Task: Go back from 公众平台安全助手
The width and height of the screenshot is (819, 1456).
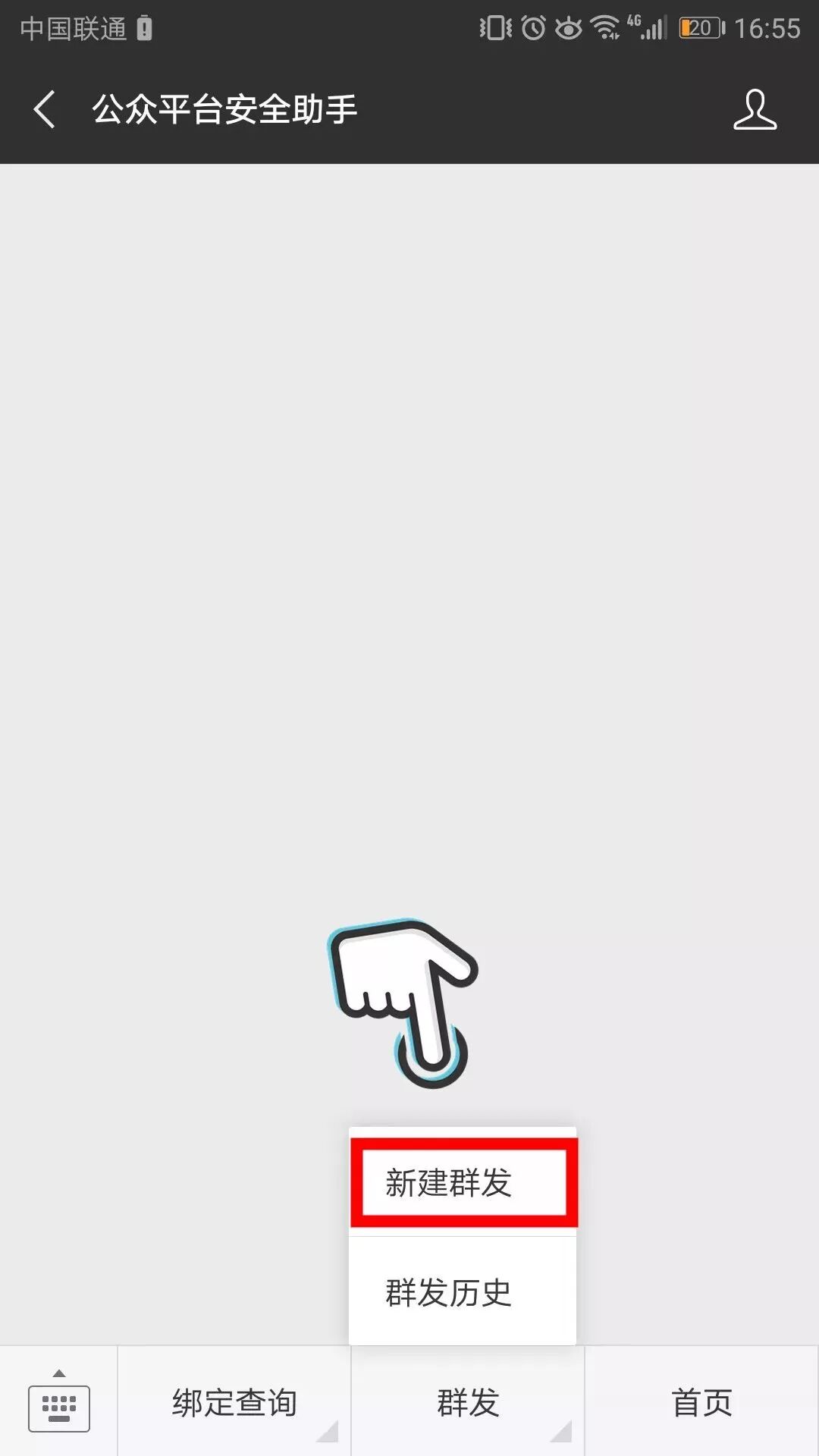Action: (x=45, y=109)
